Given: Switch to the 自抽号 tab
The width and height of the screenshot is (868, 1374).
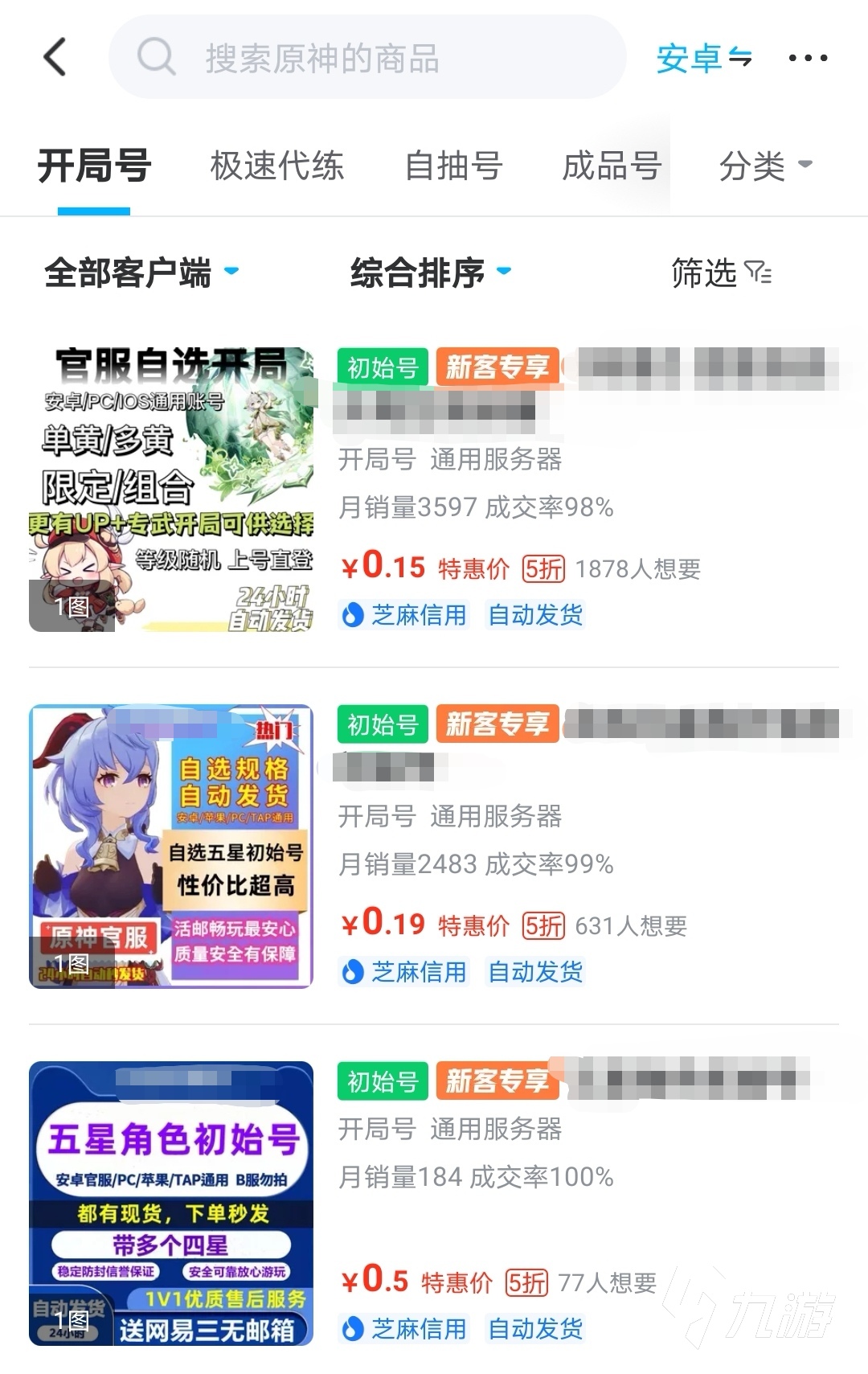Looking at the screenshot, I should [453, 166].
